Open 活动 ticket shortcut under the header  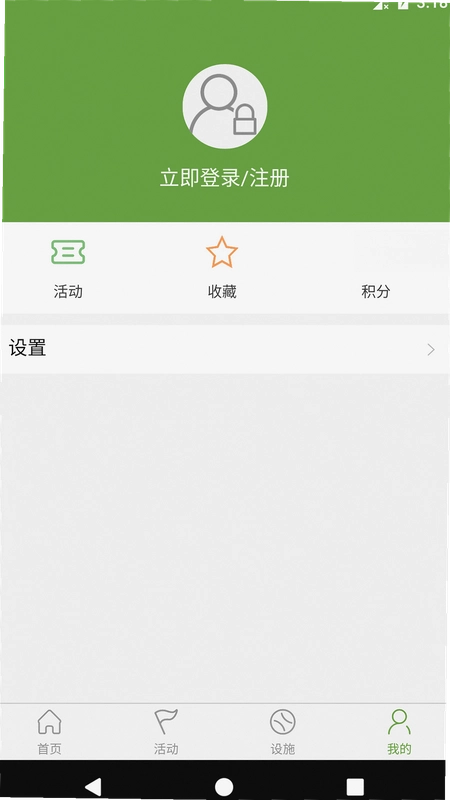click(x=68, y=269)
